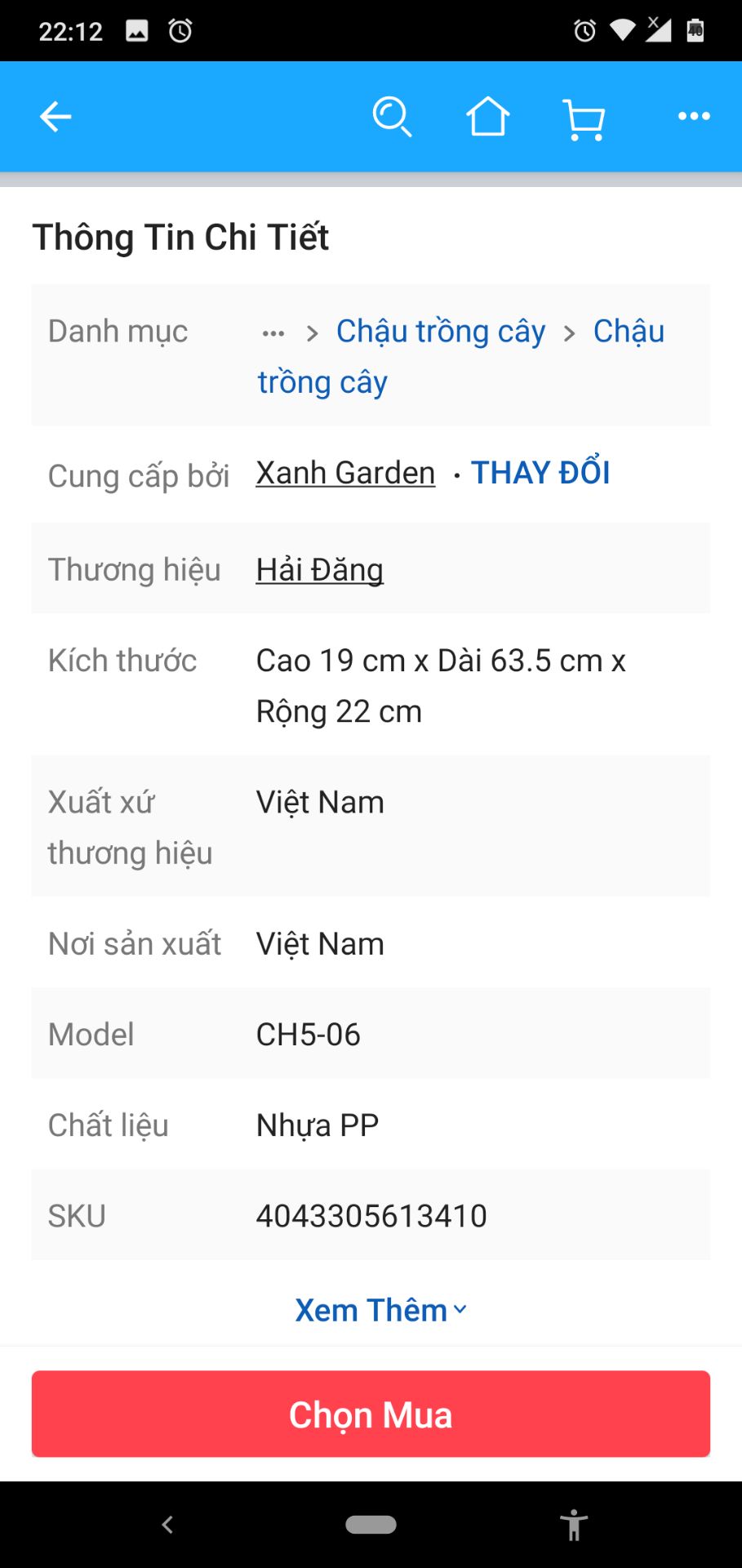This screenshot has height=1568, width=742.
Task: View the Hải Đăng brand page
Action: 318,569
